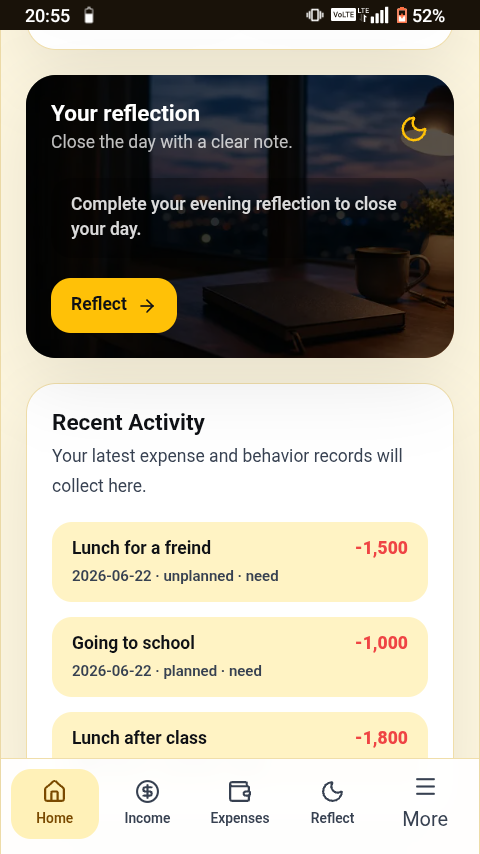Select the Reflect tab in bottom navigation
The image size is (480, 854).
click(x=332, y=803)
